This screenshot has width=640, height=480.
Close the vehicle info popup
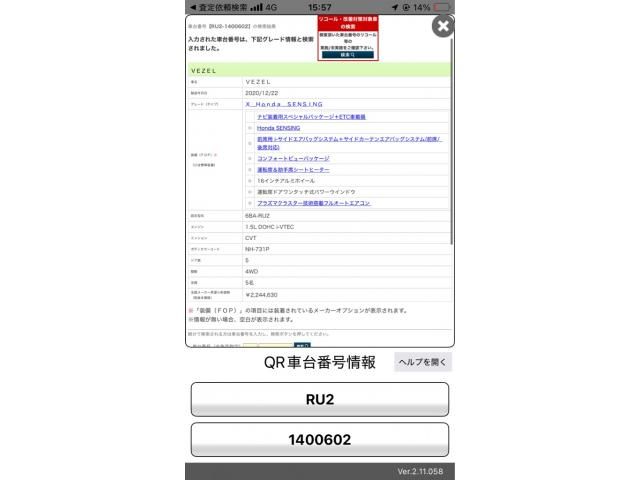click(443, 27)
